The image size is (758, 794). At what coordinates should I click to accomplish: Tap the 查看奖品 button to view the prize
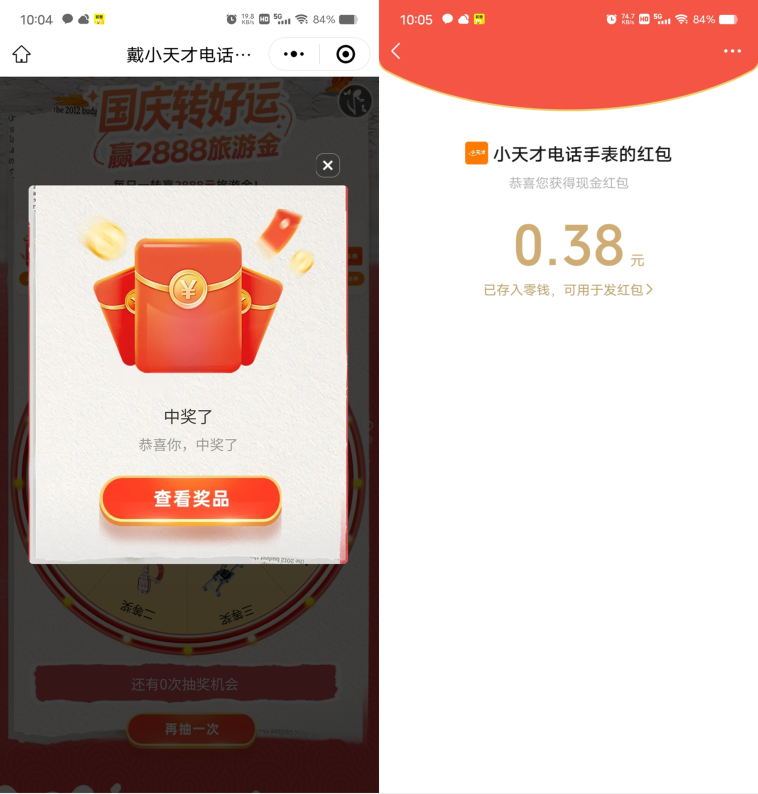pyautogui.click(x=190, y=499)
